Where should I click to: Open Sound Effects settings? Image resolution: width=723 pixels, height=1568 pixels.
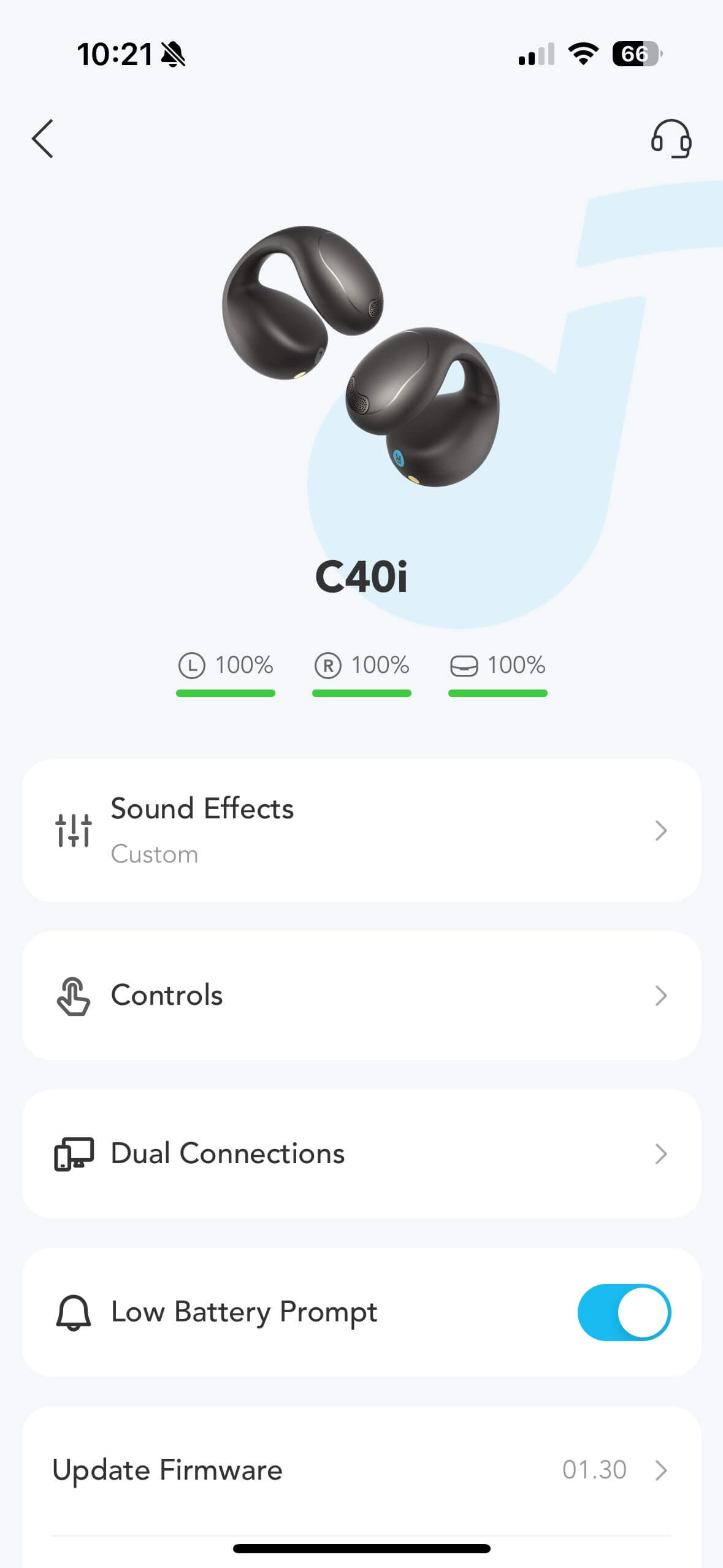pyautogui.click(x=361, y=830)
